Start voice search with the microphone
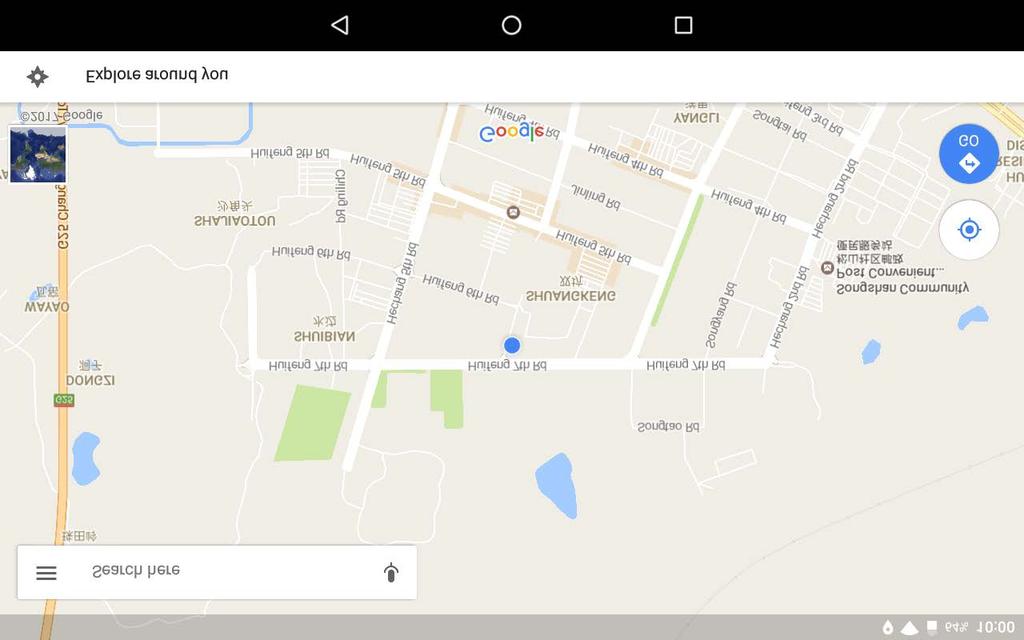Viewport: 1024px width, 640px height. point(391,572)
